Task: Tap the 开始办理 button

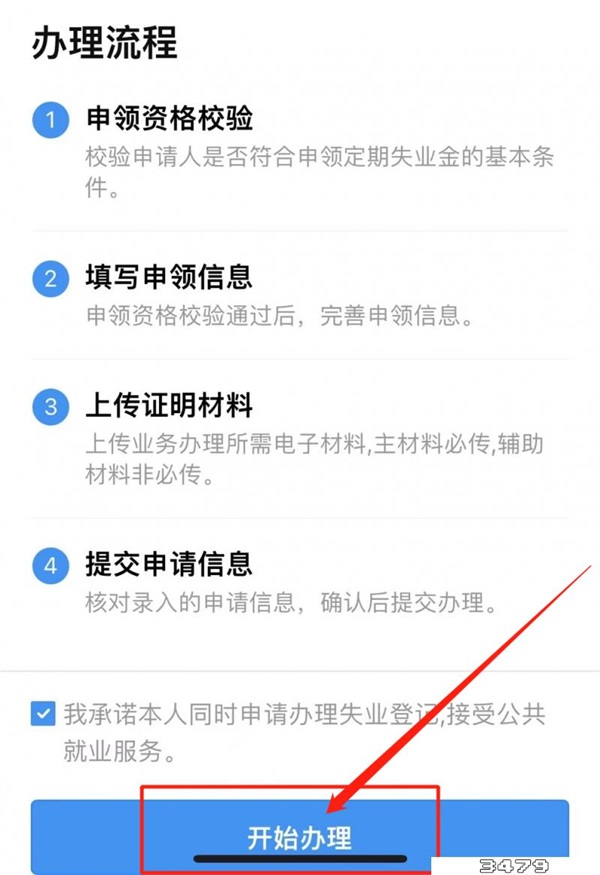Action: (x=299, y=836)
